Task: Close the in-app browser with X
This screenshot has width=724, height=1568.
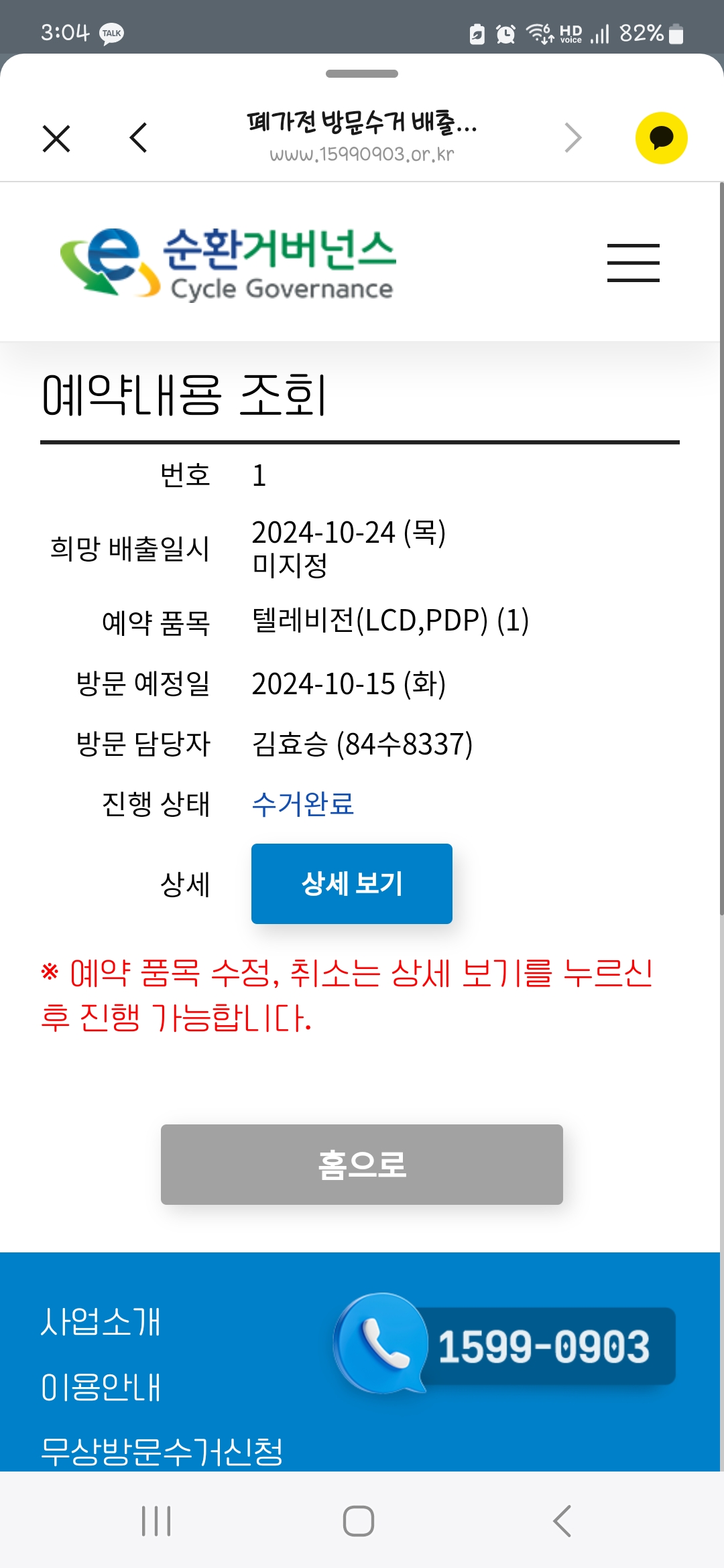Action: (56, 139)
